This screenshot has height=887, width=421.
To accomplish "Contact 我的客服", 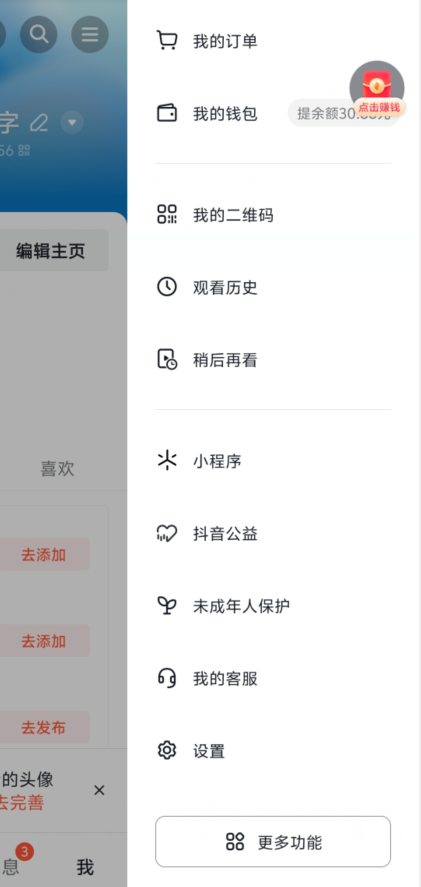I will click(273, 678).
